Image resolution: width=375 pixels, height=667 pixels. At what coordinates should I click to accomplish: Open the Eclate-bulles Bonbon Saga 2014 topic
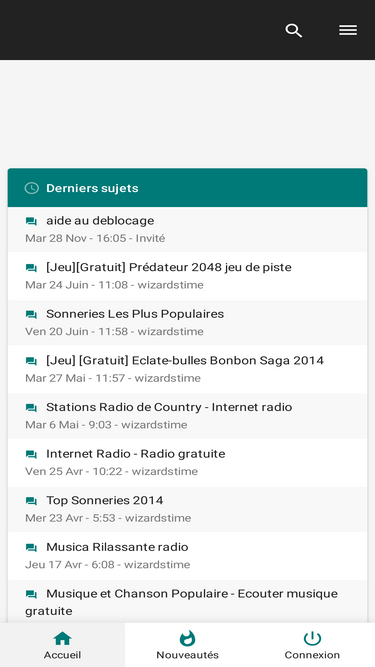point(185,361)
